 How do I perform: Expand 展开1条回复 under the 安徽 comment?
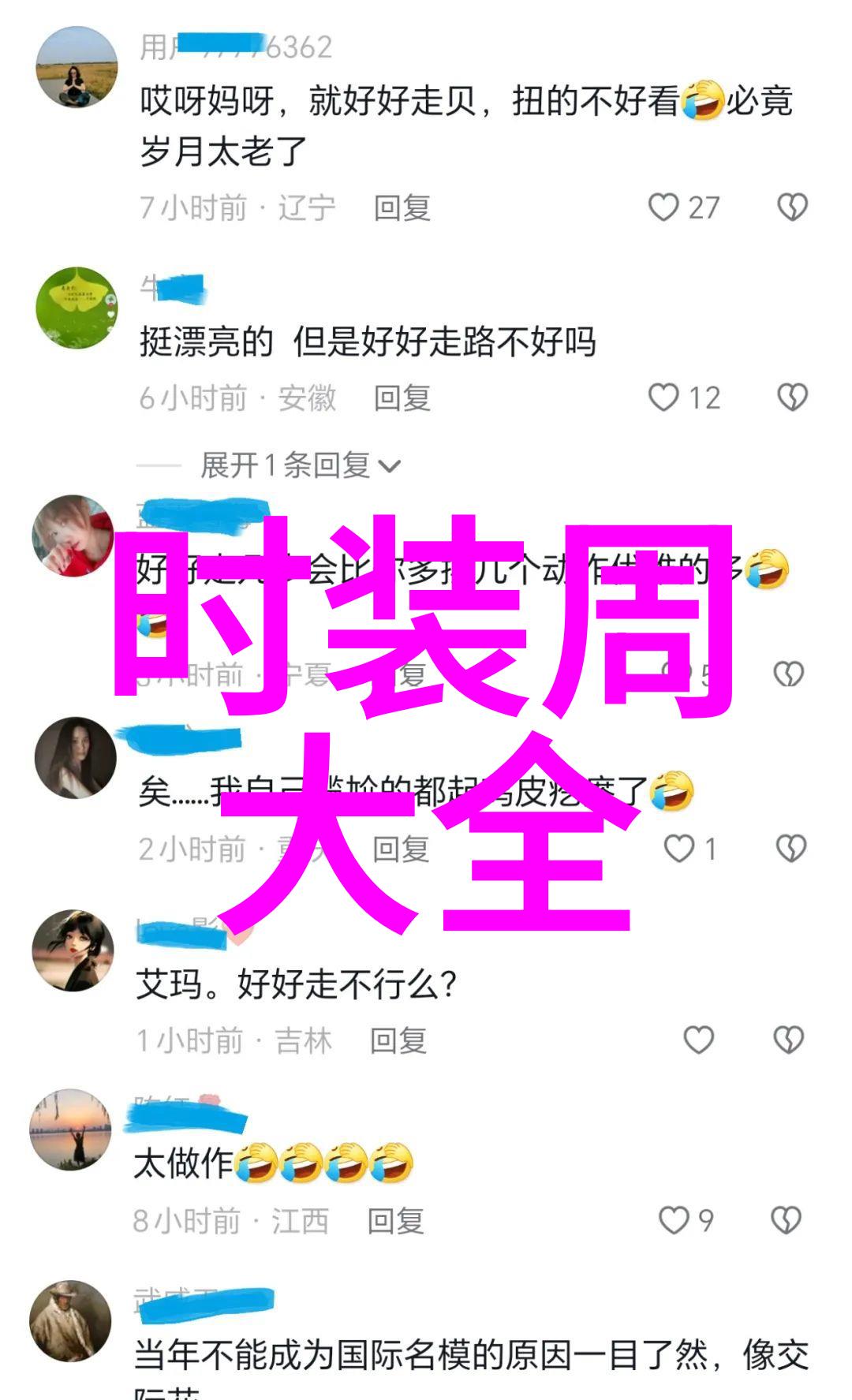coord(300,465)
